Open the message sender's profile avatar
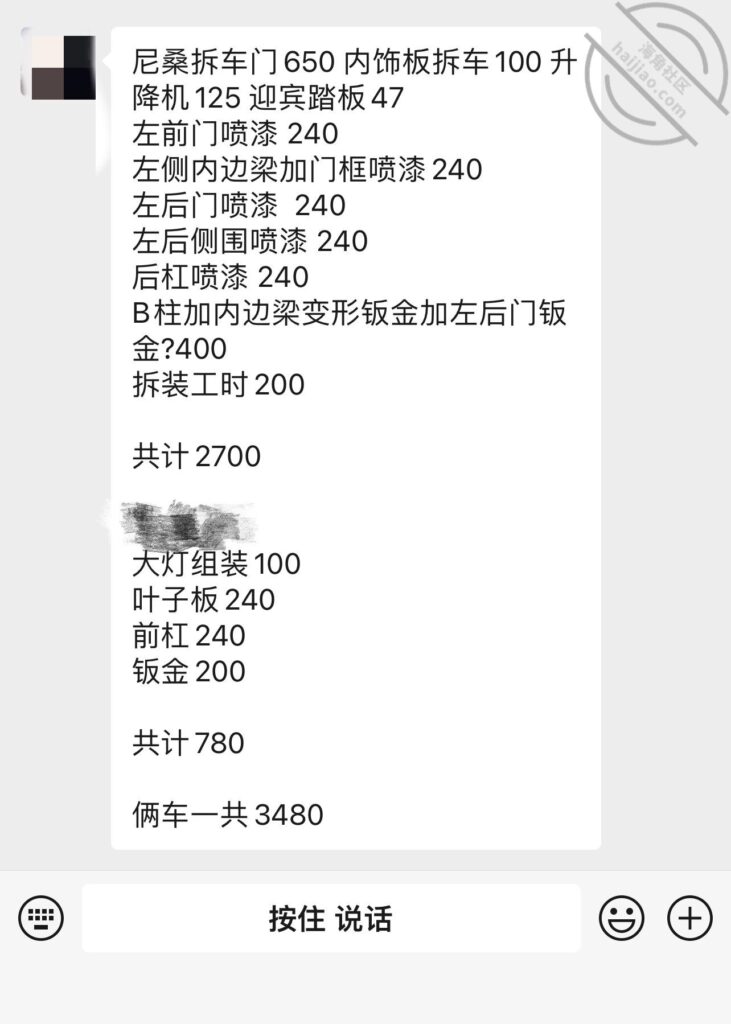Screen dimensions: 731x1024 61,66
